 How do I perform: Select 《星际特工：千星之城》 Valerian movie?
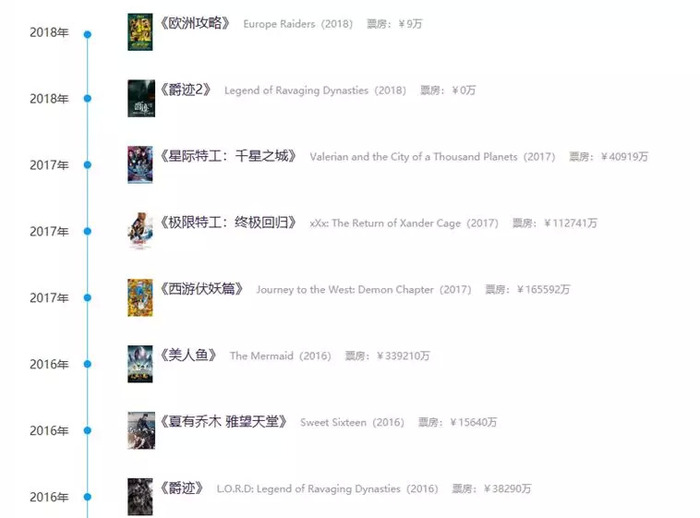(x=228, y=156)
